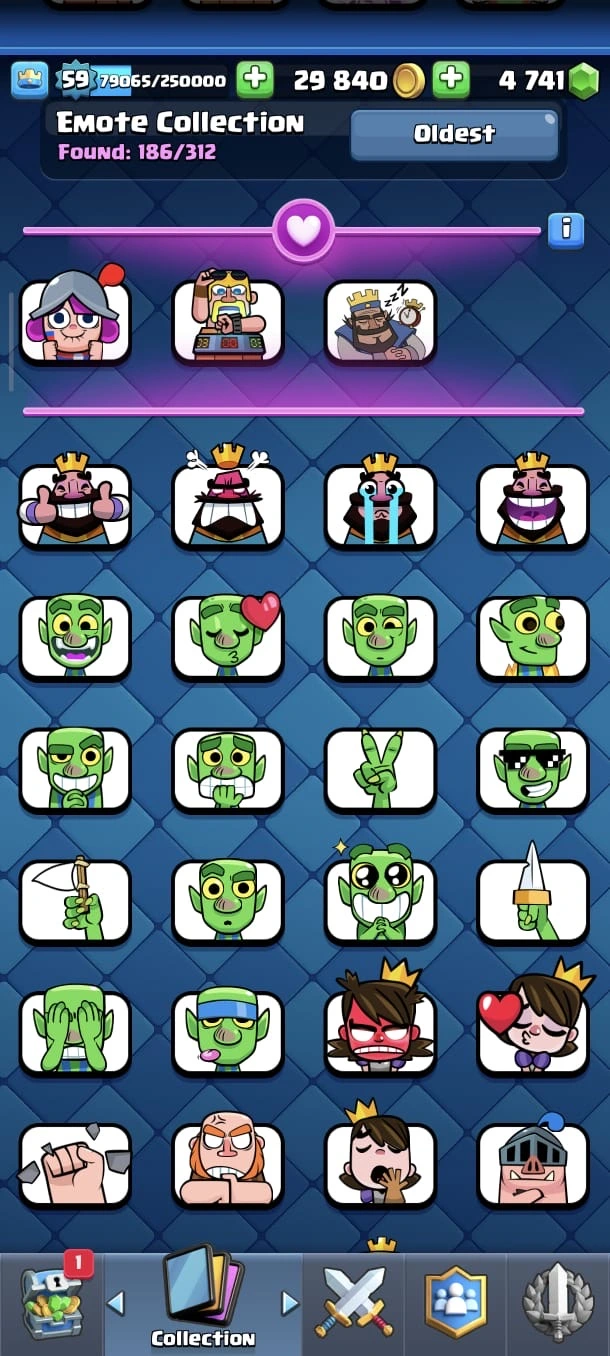Open the Clan social tab
This screenshot has height=1356, width=610.
456,1303
